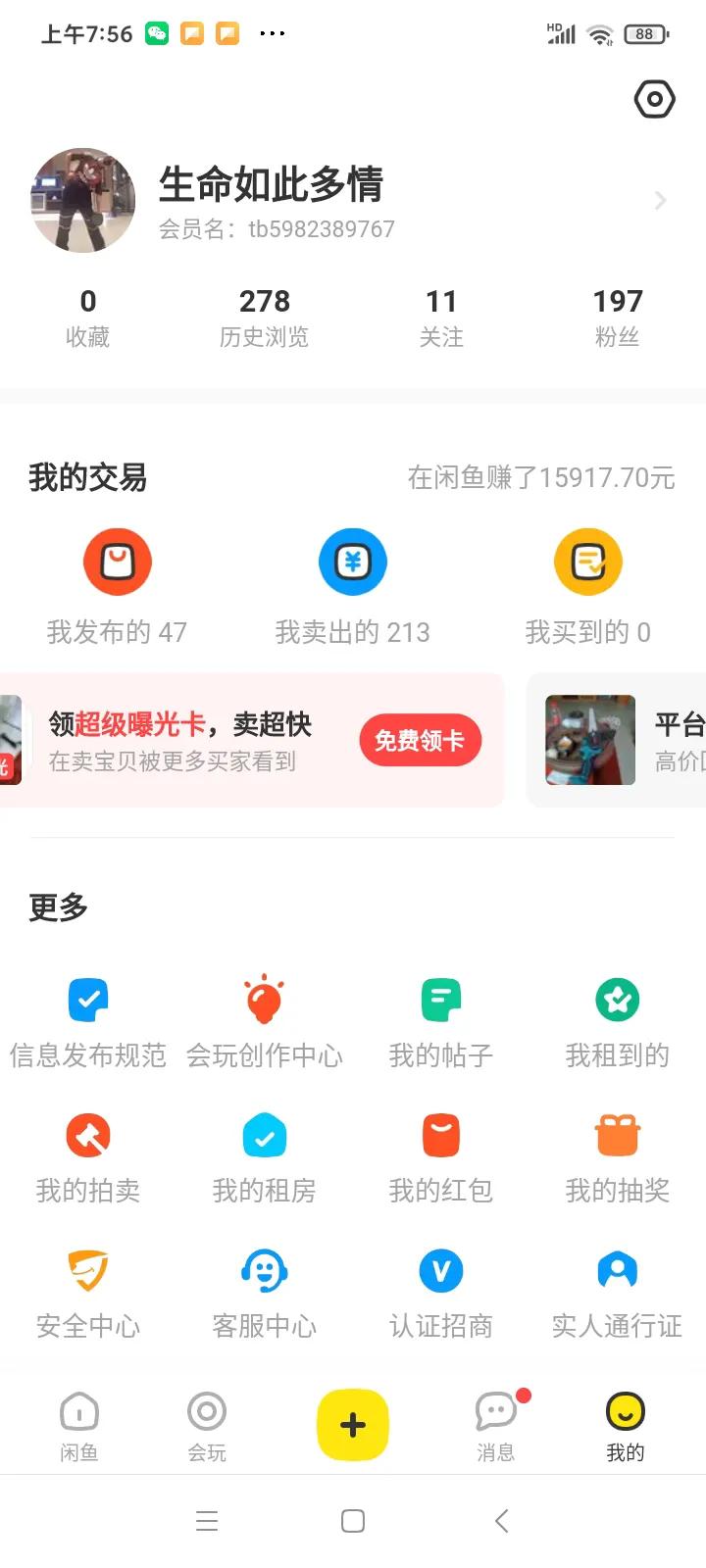
Task: Open the 我买到的 purchases icon
Action: coord(588,562)
